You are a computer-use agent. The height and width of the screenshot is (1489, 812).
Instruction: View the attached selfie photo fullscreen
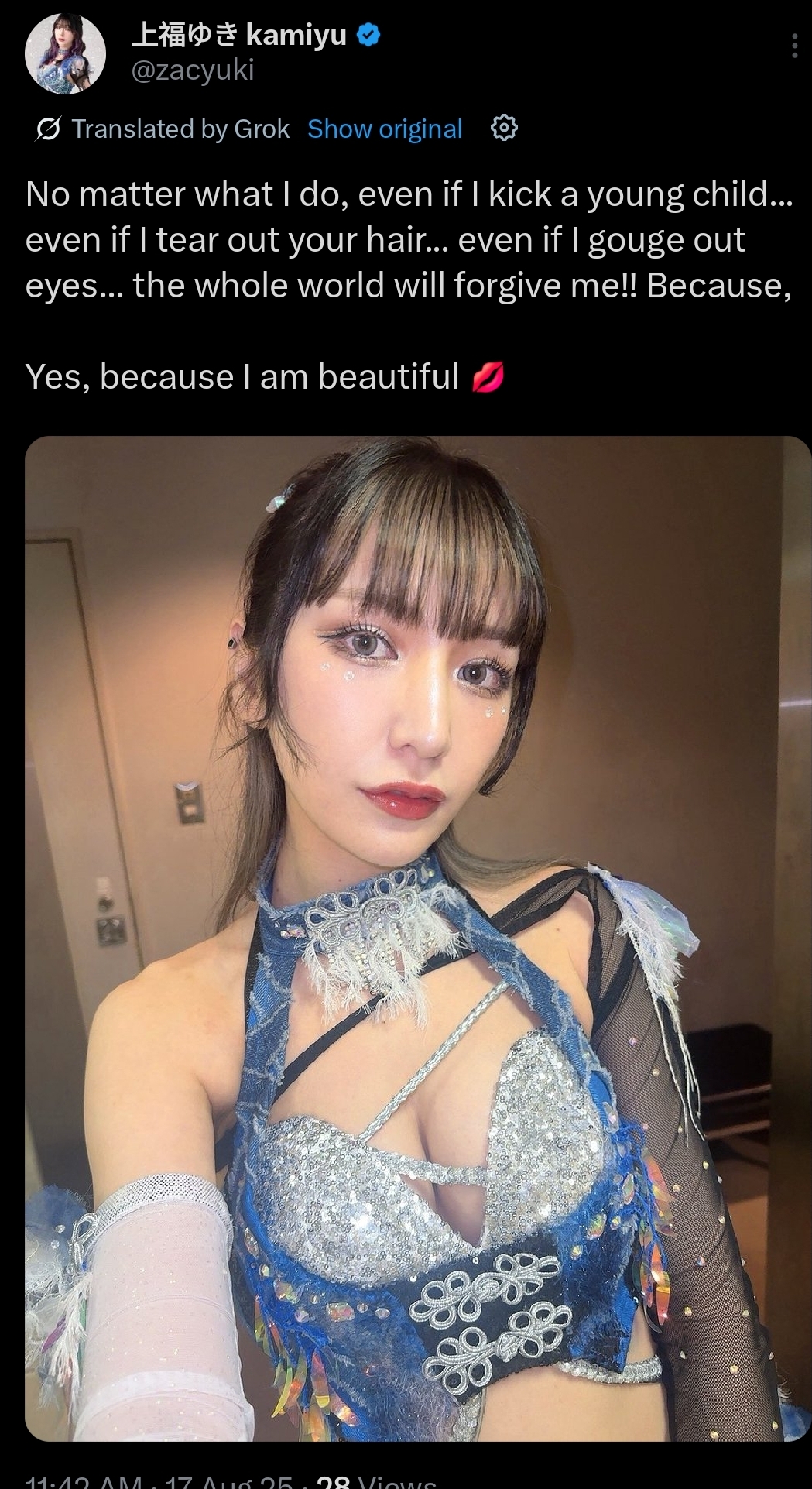tap(418, 938)
